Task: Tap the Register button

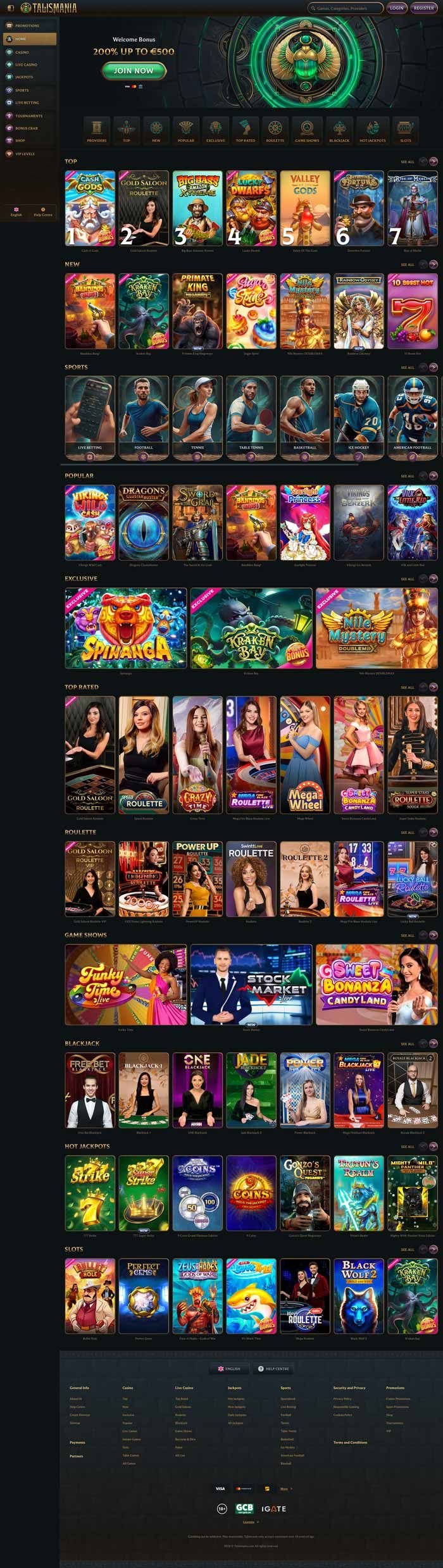Action: point(423,8)
